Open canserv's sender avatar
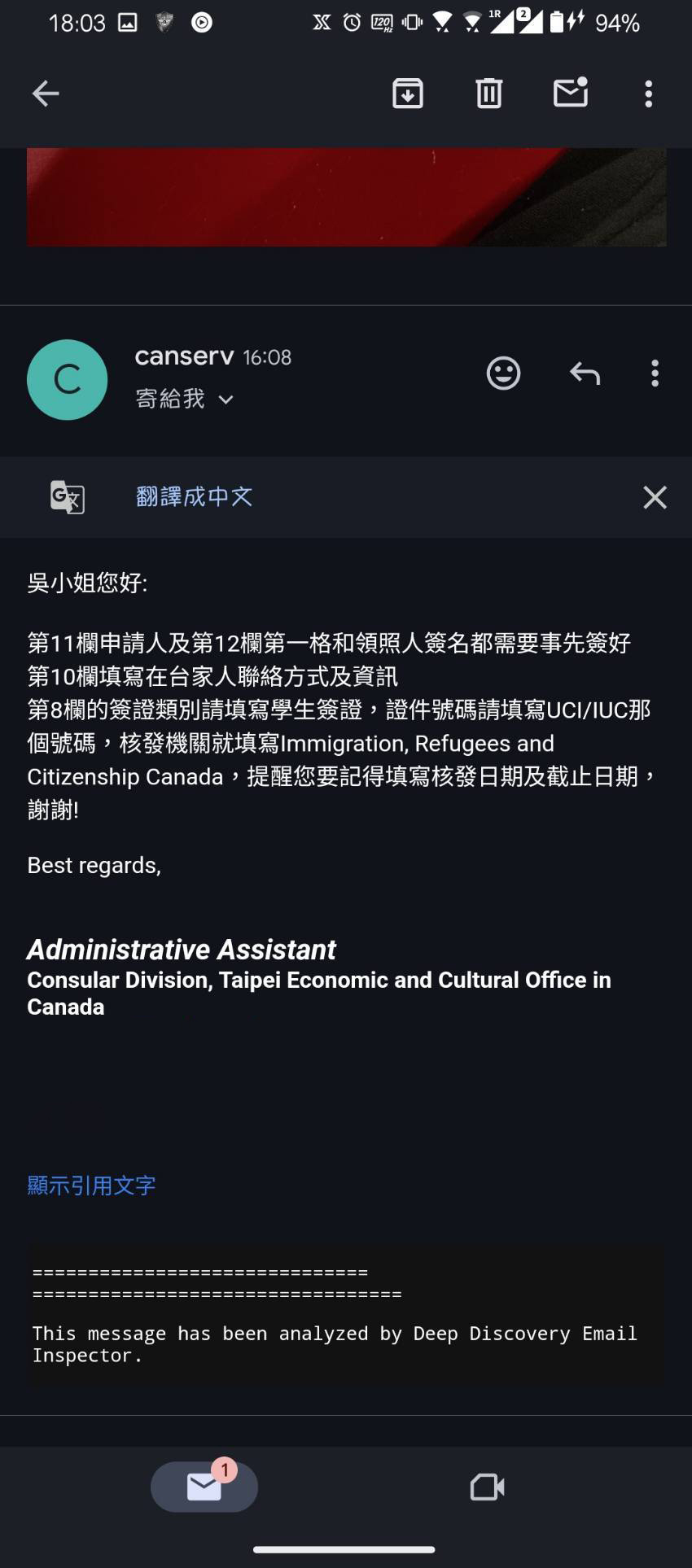The width and height of the screenshot is (692, 1568). [x=68, y=380]
